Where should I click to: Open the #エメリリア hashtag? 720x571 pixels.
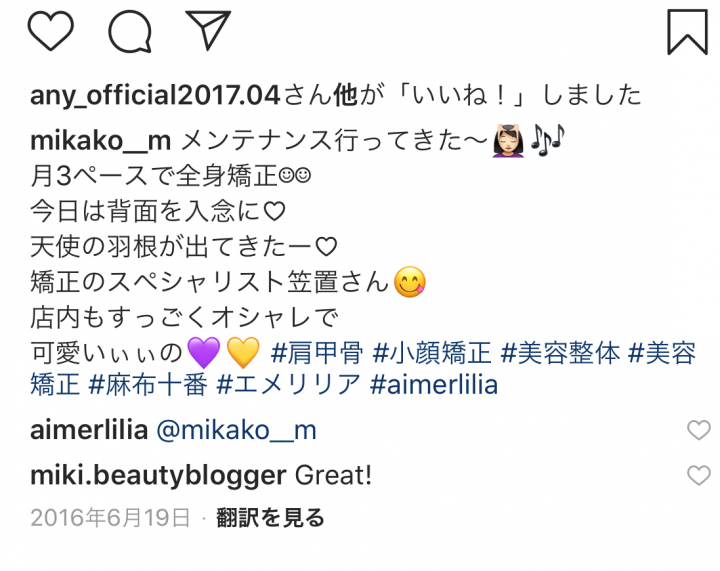[x=288, y=385]
